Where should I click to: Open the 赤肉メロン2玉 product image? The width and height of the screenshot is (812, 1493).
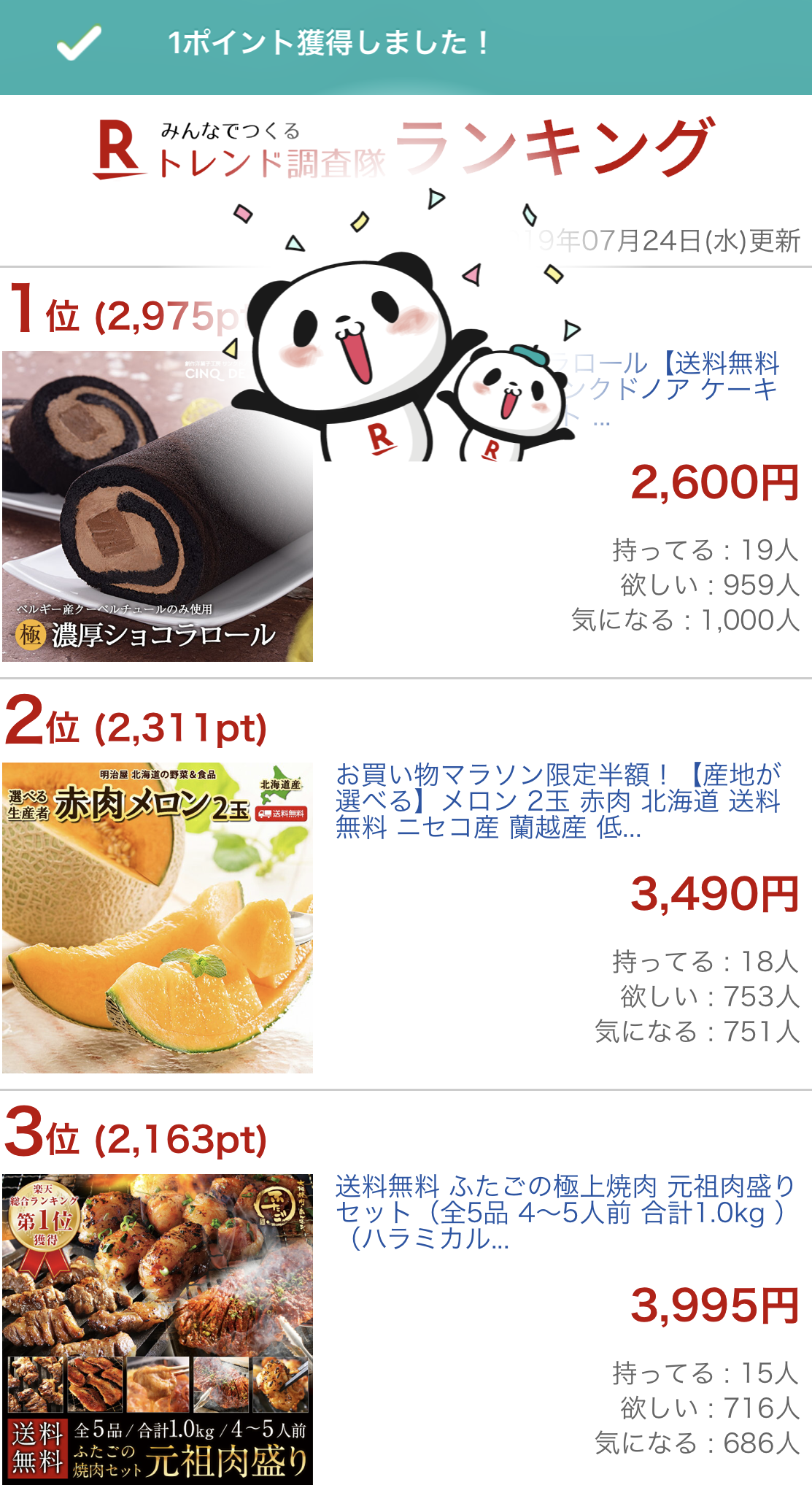pyautogui.click(x=158, y=918)
